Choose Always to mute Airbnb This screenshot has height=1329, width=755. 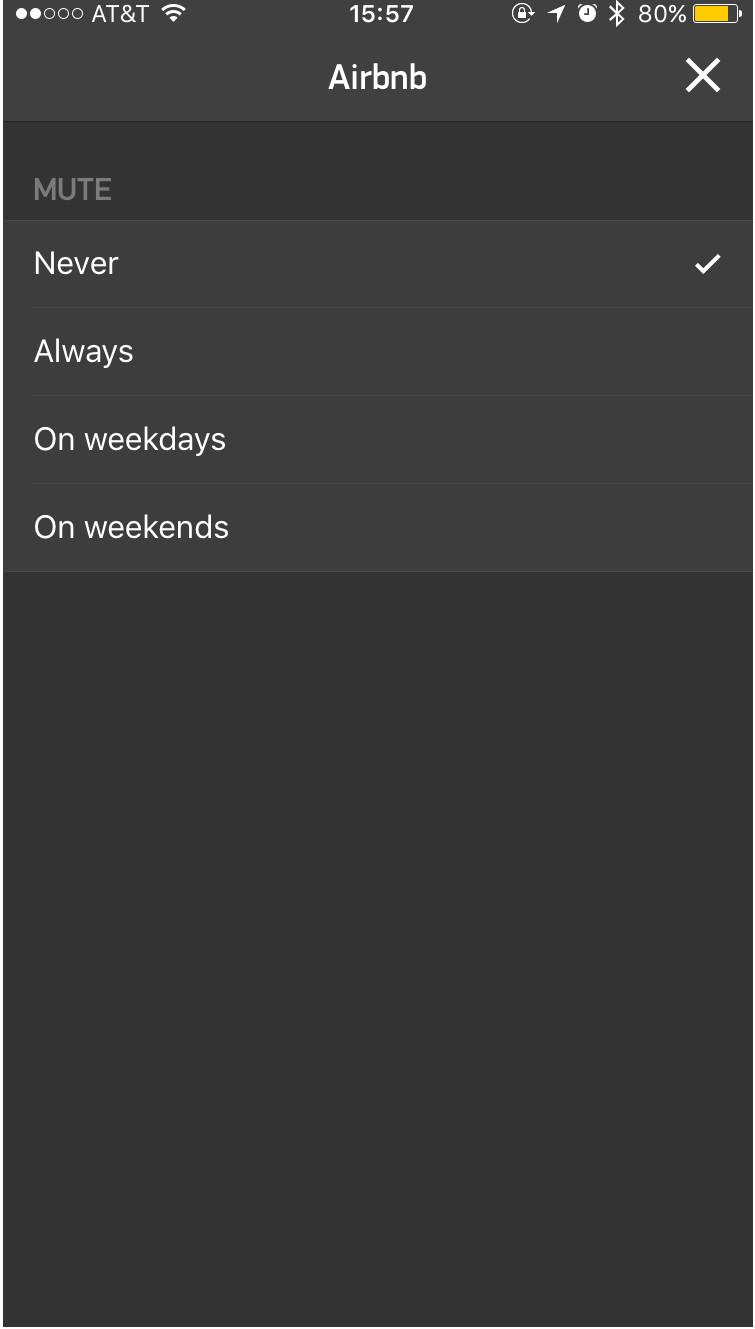(377, 352)
